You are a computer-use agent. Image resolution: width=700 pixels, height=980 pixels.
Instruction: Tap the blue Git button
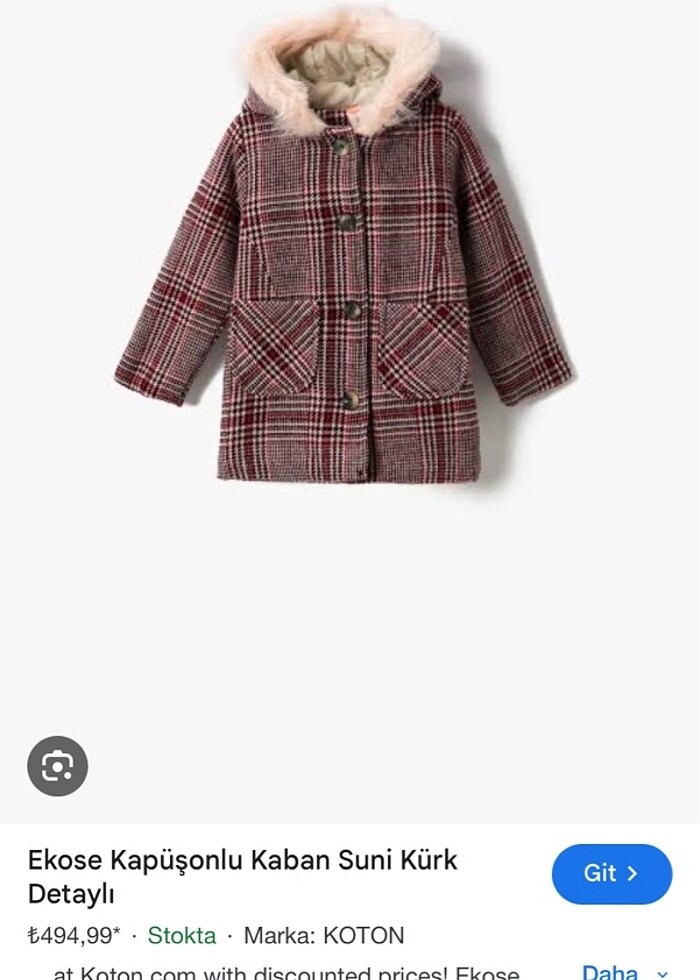(x=611, y=873)
